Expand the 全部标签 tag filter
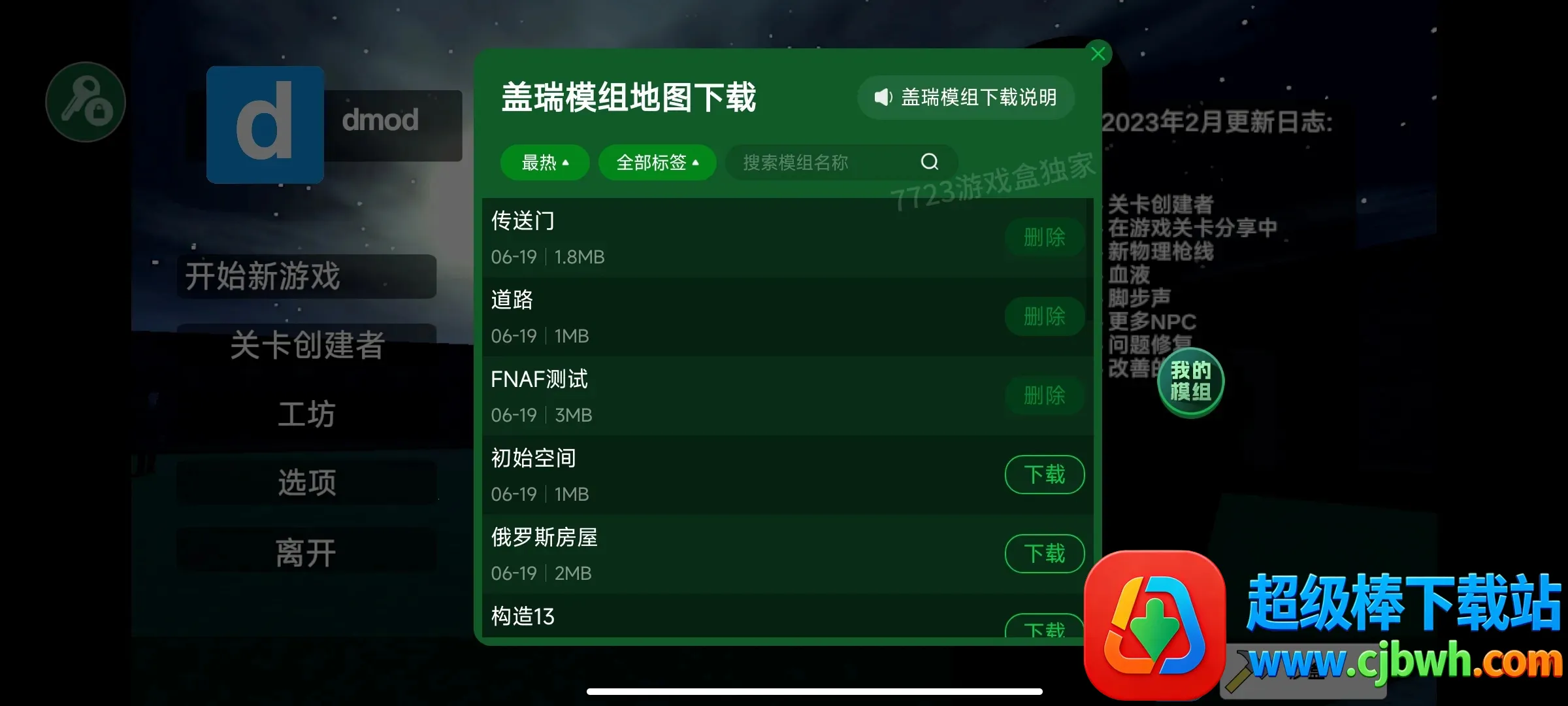Screen dimensions: 1568x706 tap(657, 162)
